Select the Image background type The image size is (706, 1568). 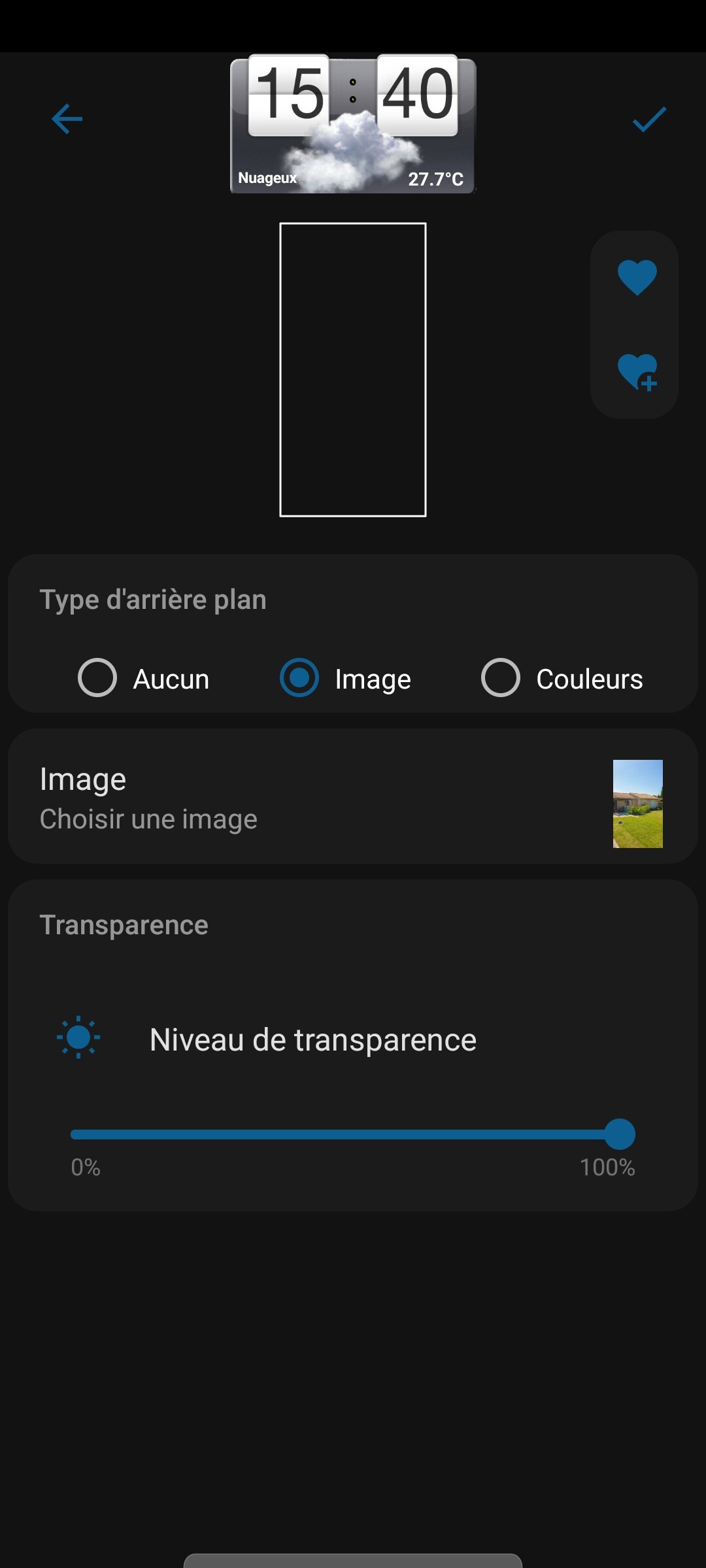tap(345, 678)
